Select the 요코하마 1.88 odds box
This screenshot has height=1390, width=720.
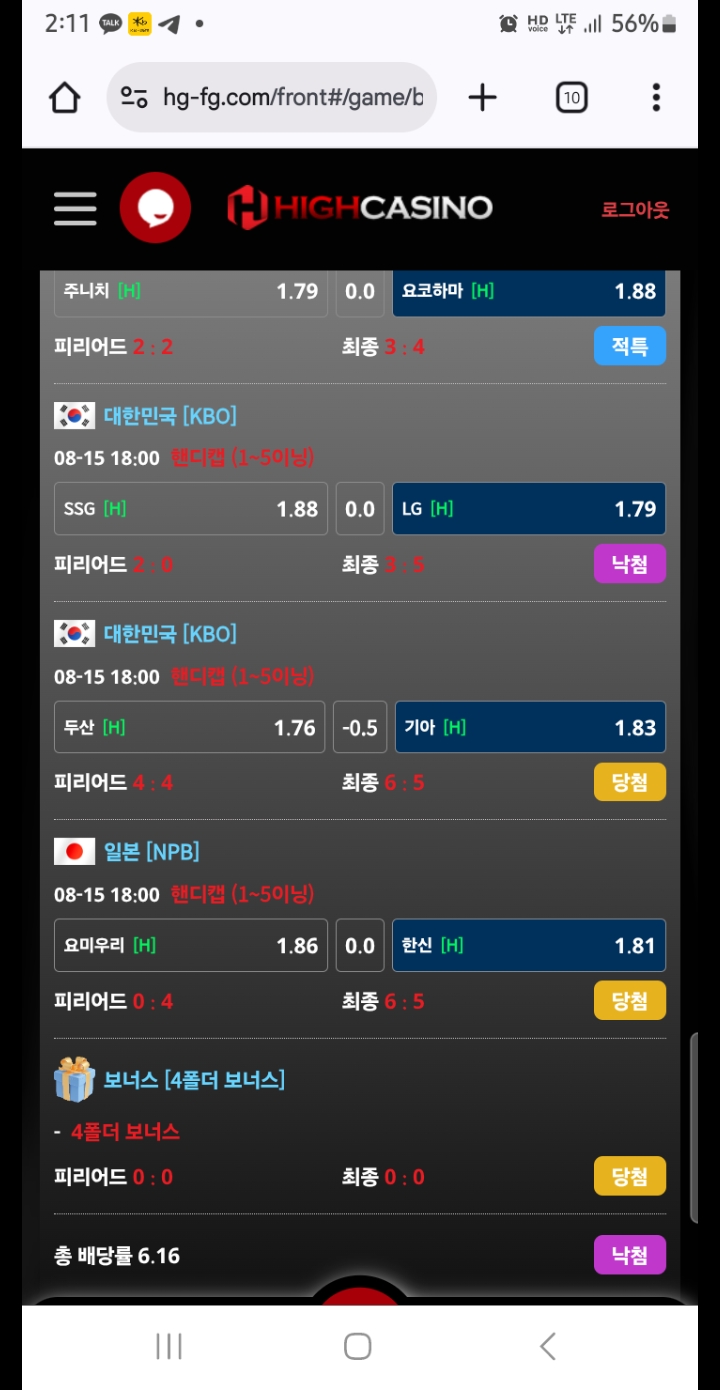(x=529, y=292)
